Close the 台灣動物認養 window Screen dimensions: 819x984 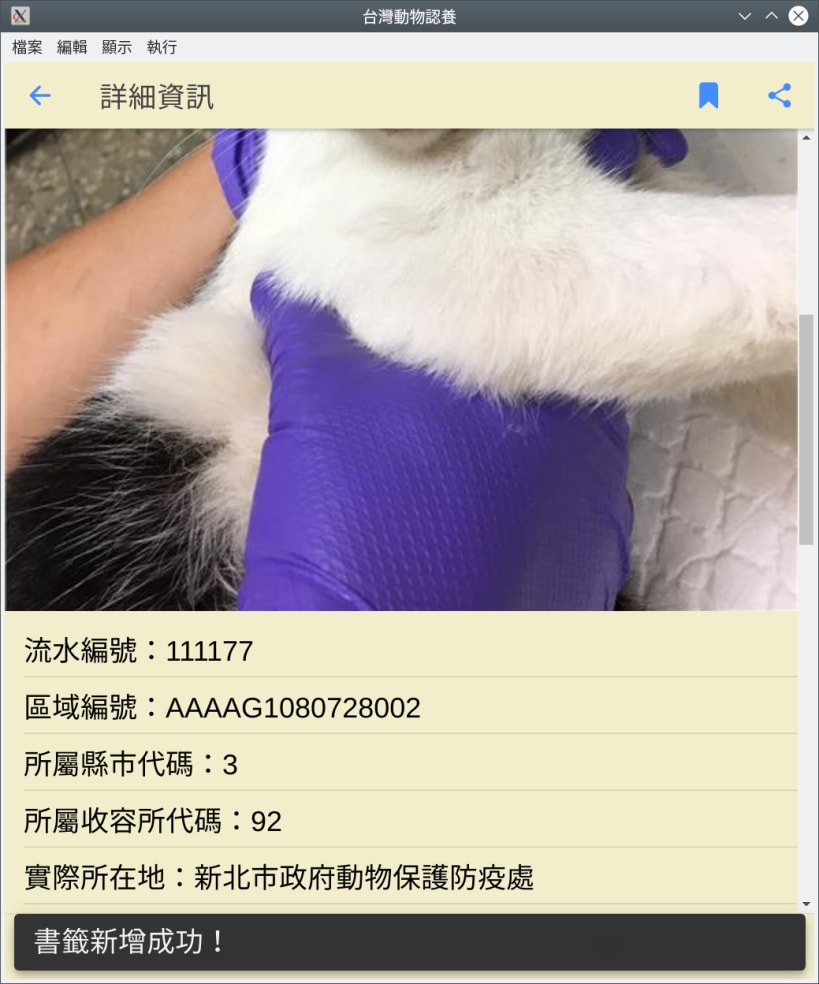798,16
